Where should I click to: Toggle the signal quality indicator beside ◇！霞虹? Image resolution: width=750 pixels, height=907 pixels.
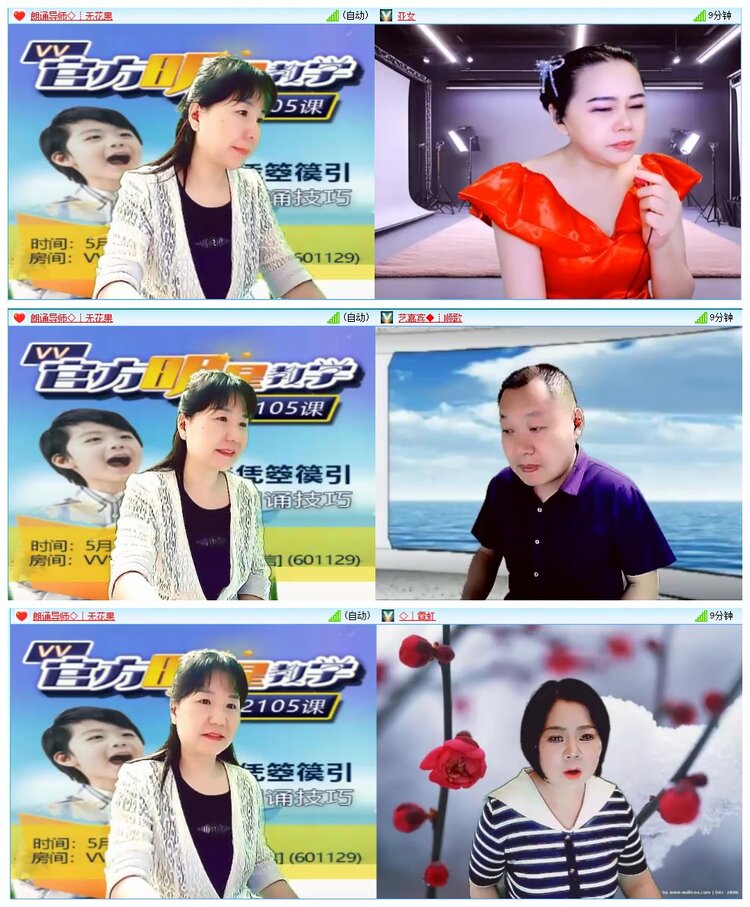[700, 618]
